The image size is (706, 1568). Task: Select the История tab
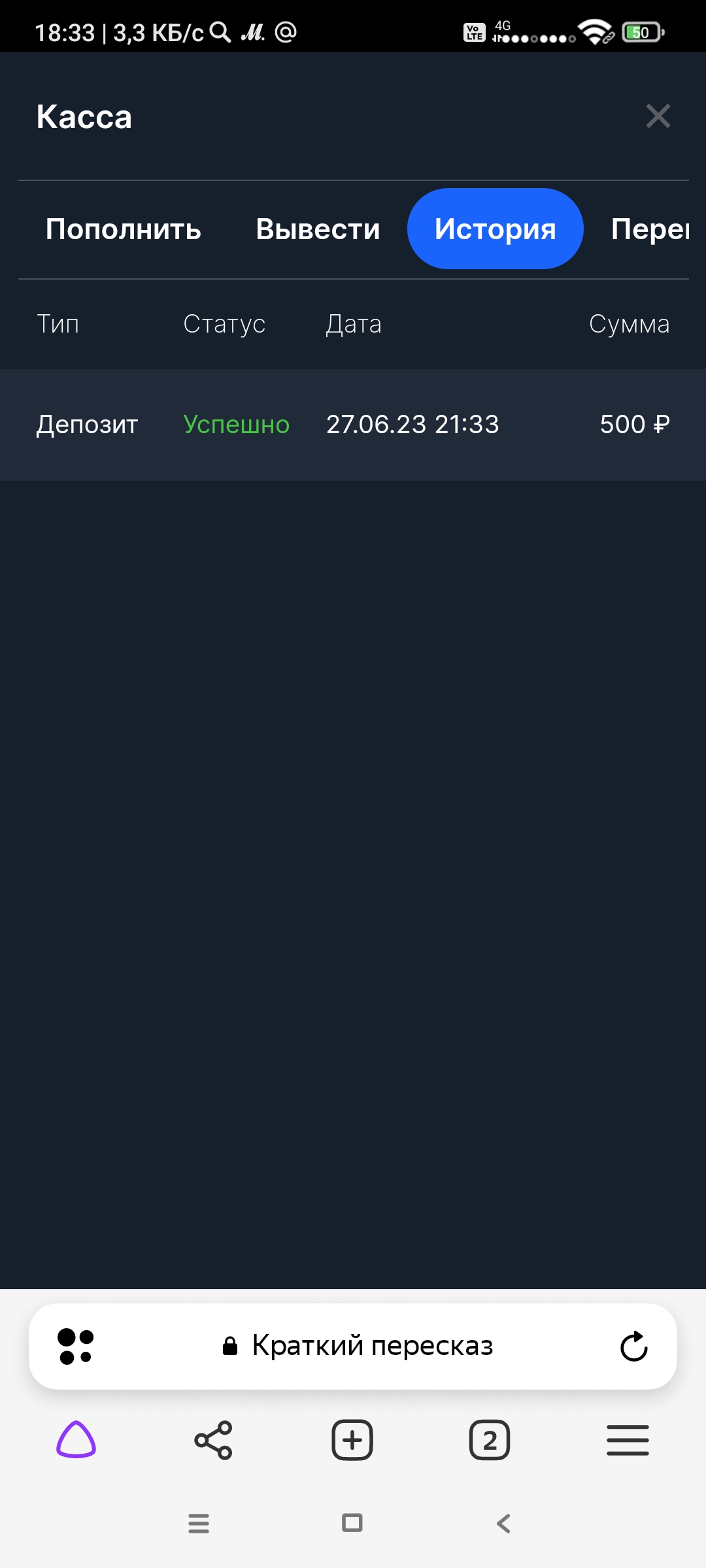tap(495, 229)
